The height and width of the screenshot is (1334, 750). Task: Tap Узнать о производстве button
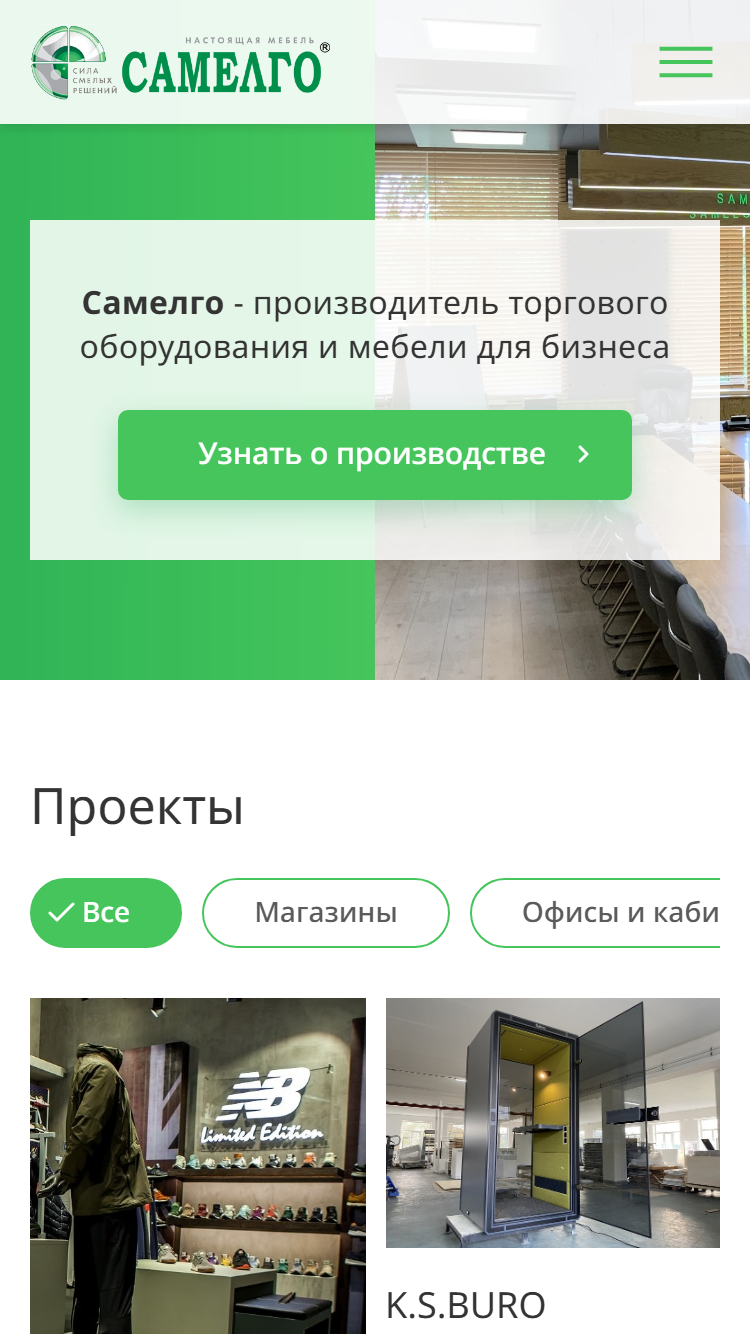point(375,455)
